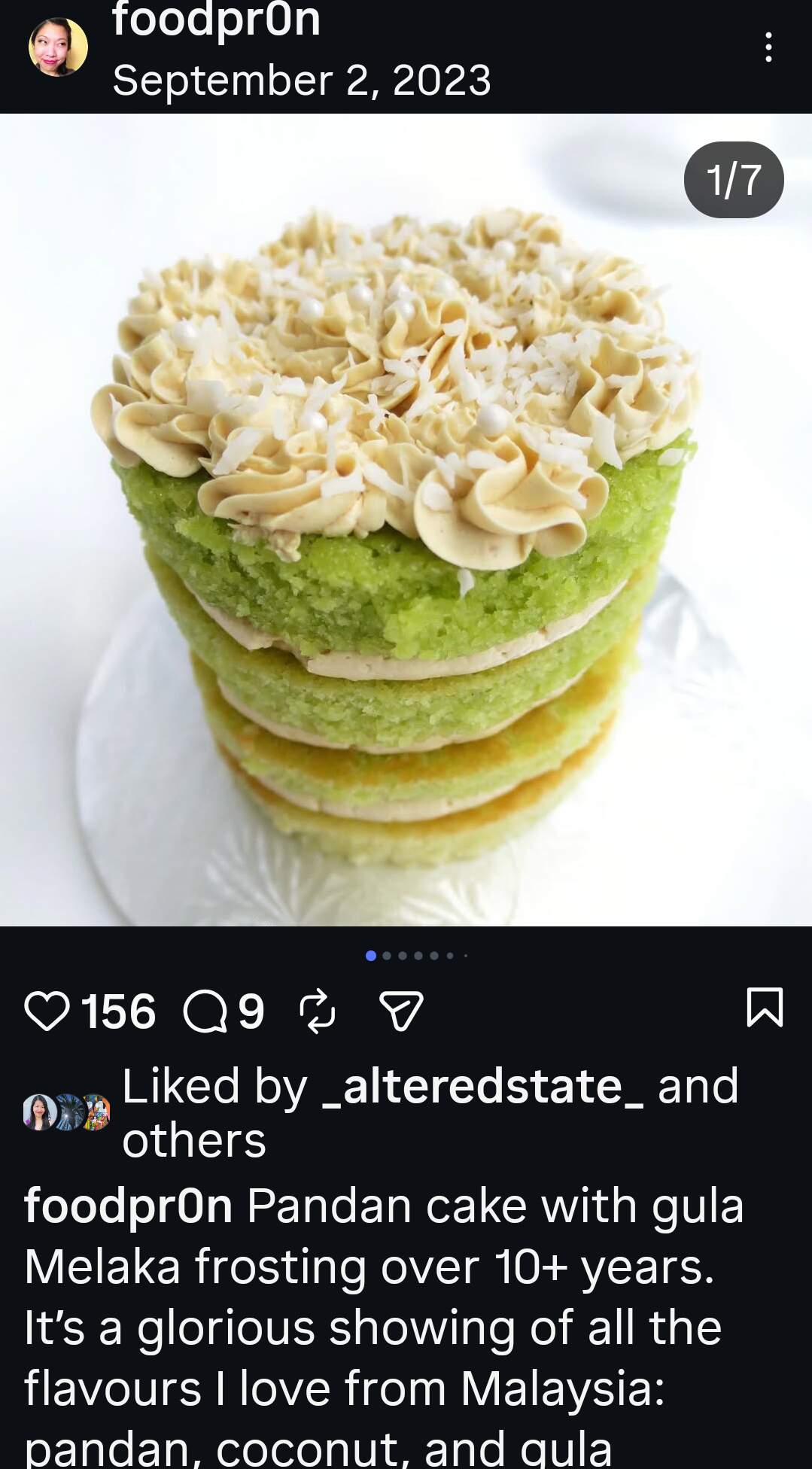812x1469 pixels.
Task: Repost this pandan cake post
Action: coord(318,1011)
